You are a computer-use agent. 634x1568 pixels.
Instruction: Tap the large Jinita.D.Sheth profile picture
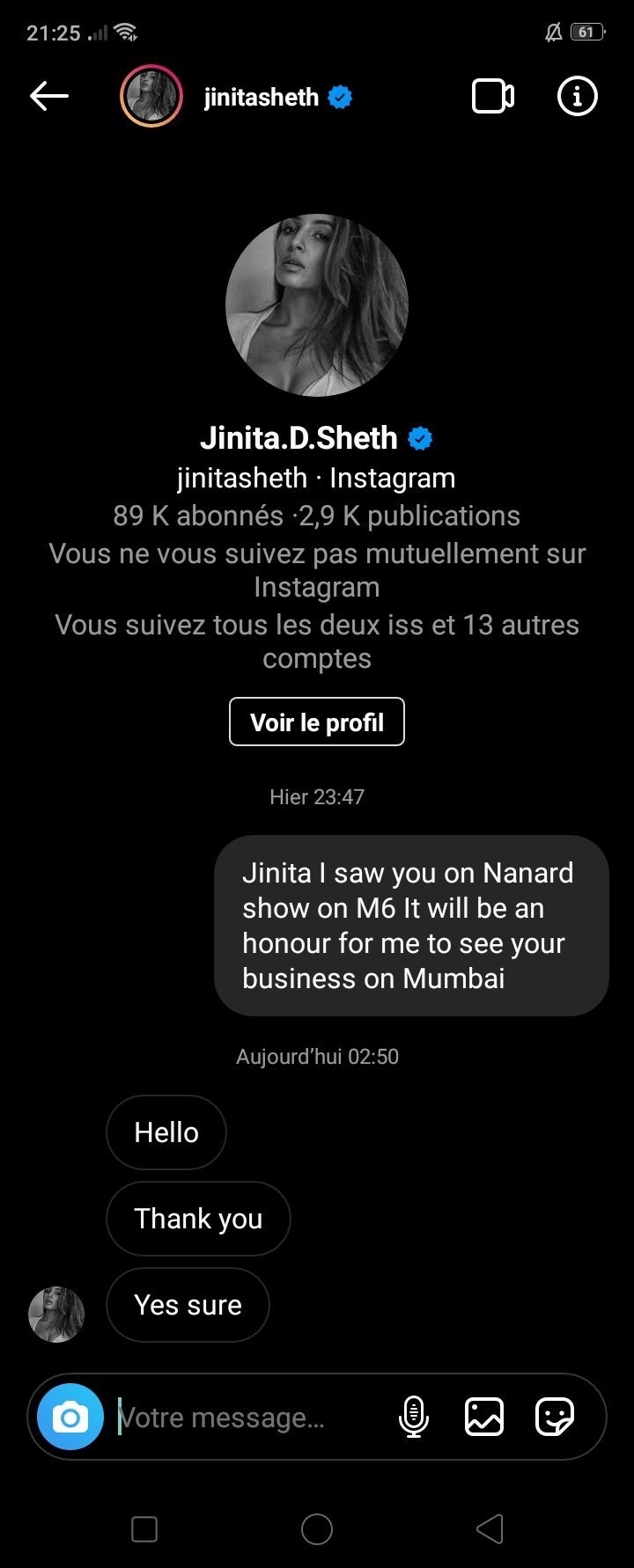[x=317, y=305]
